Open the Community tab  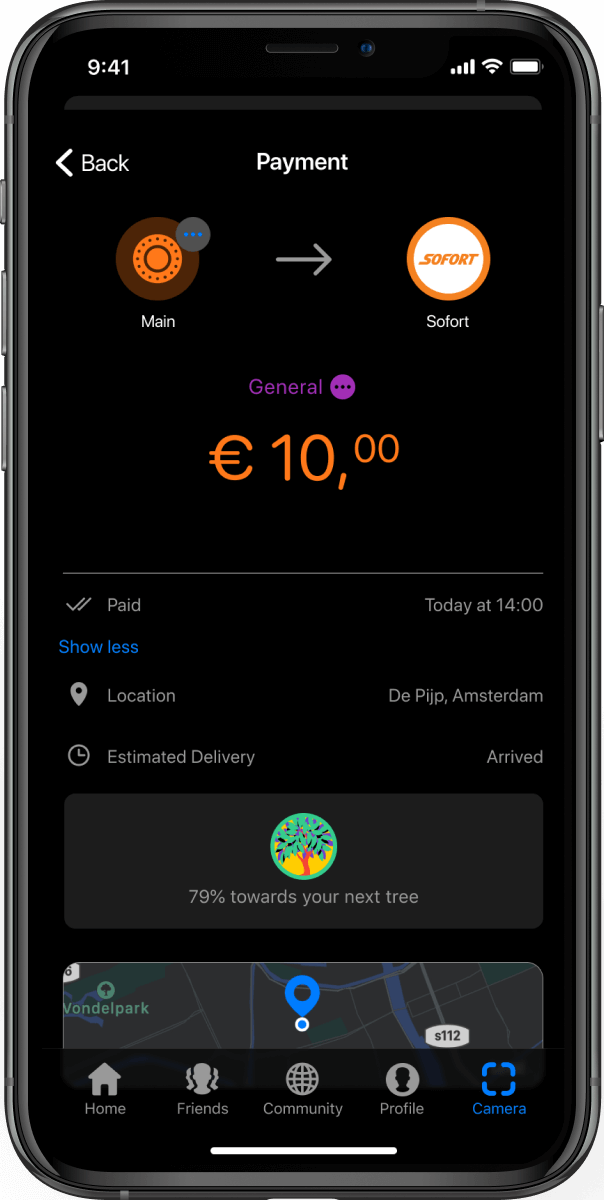(302, 1089)
